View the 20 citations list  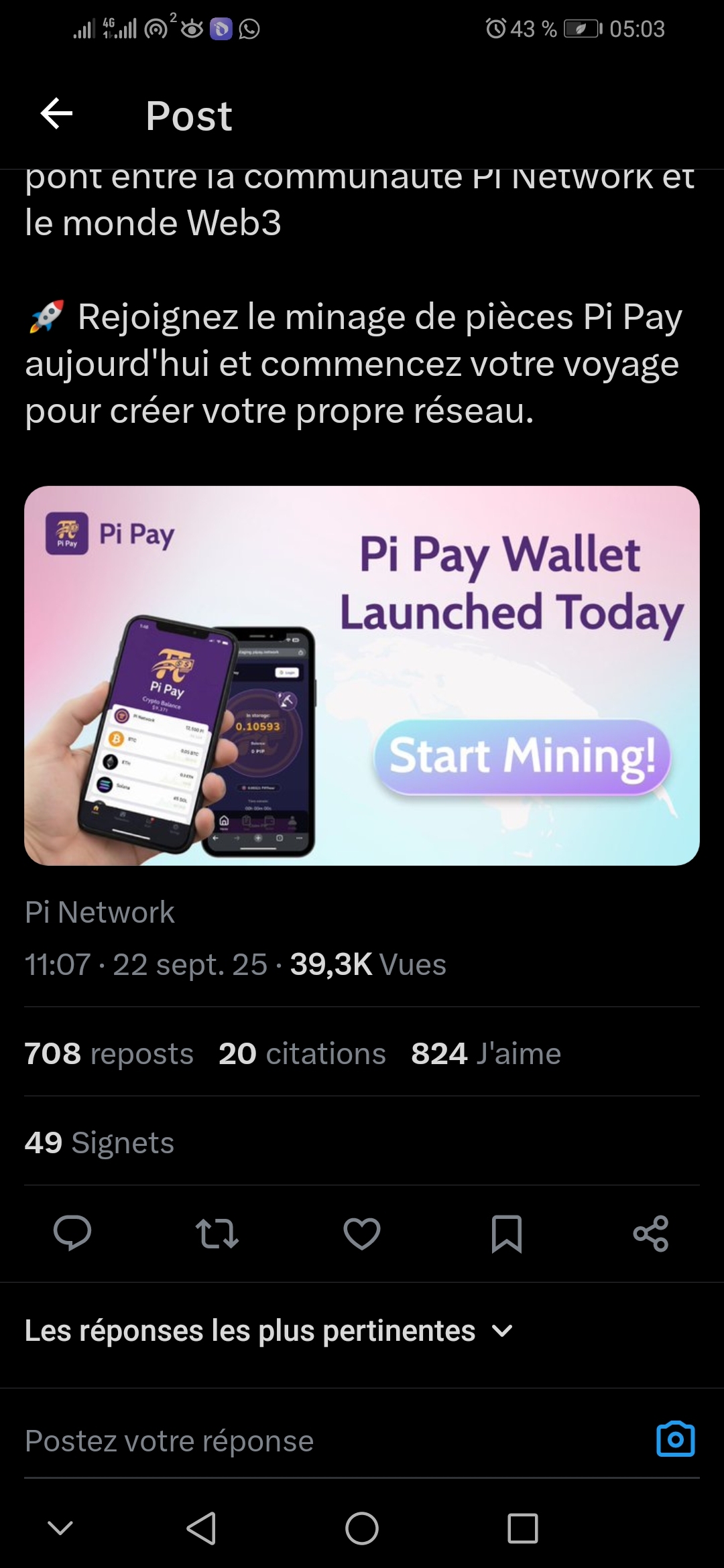point(302,1053)
